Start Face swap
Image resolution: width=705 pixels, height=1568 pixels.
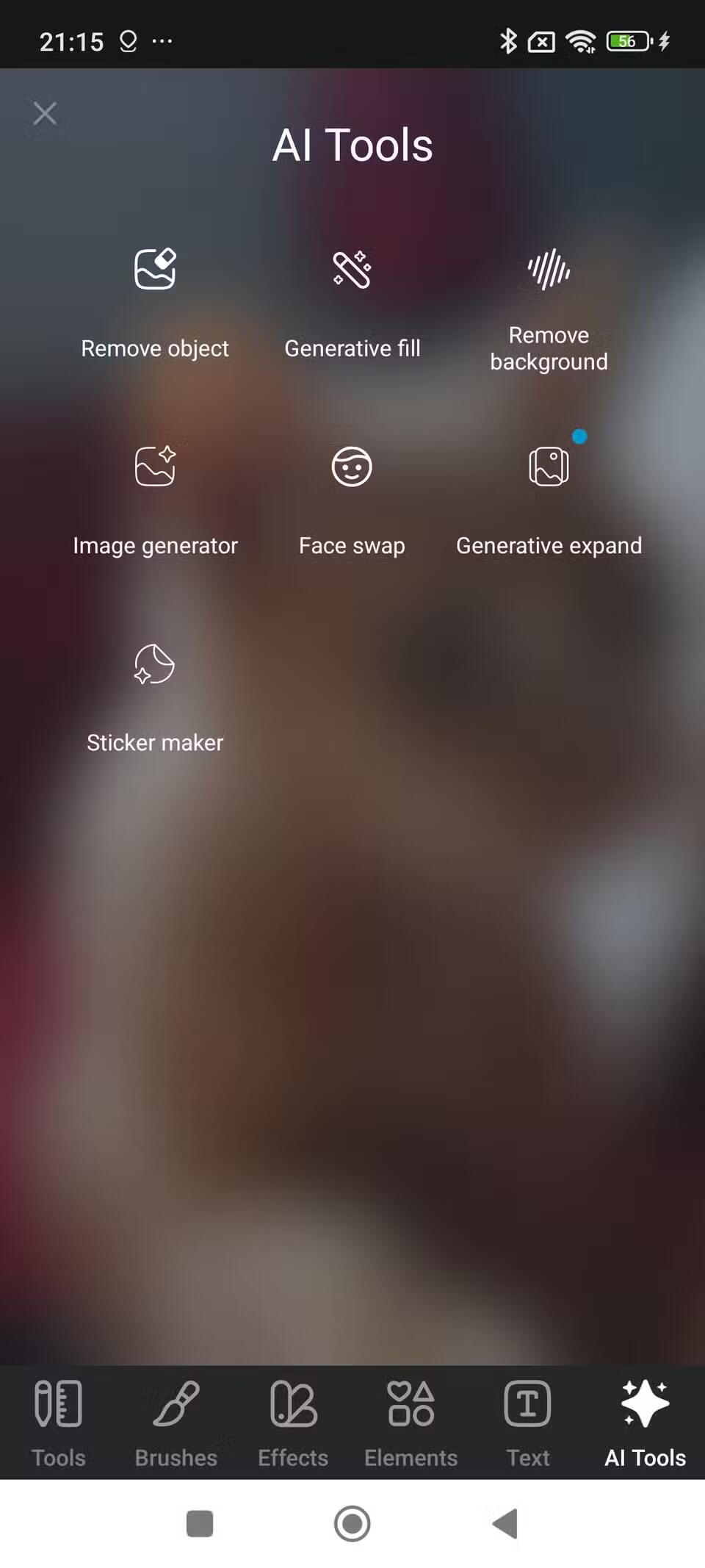coord(352,500)
